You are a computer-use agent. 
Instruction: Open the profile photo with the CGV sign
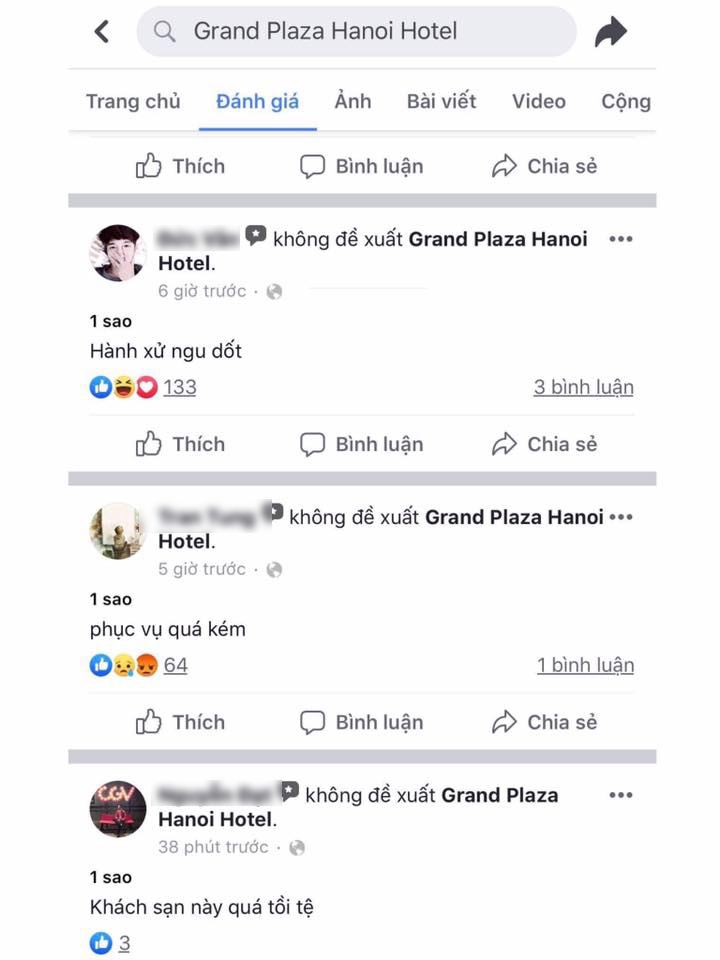[x=118, y=808]
